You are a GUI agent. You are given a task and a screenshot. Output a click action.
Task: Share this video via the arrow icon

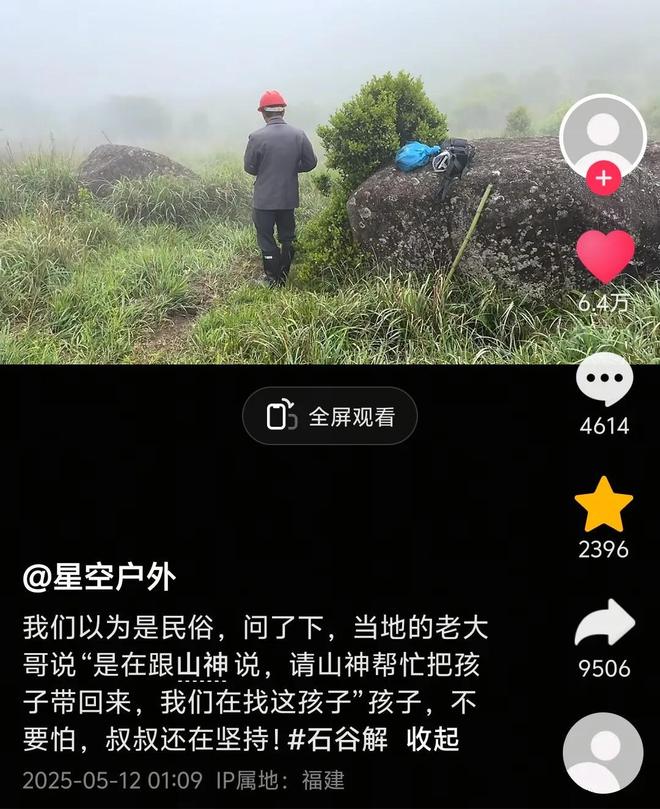[604, 625]
